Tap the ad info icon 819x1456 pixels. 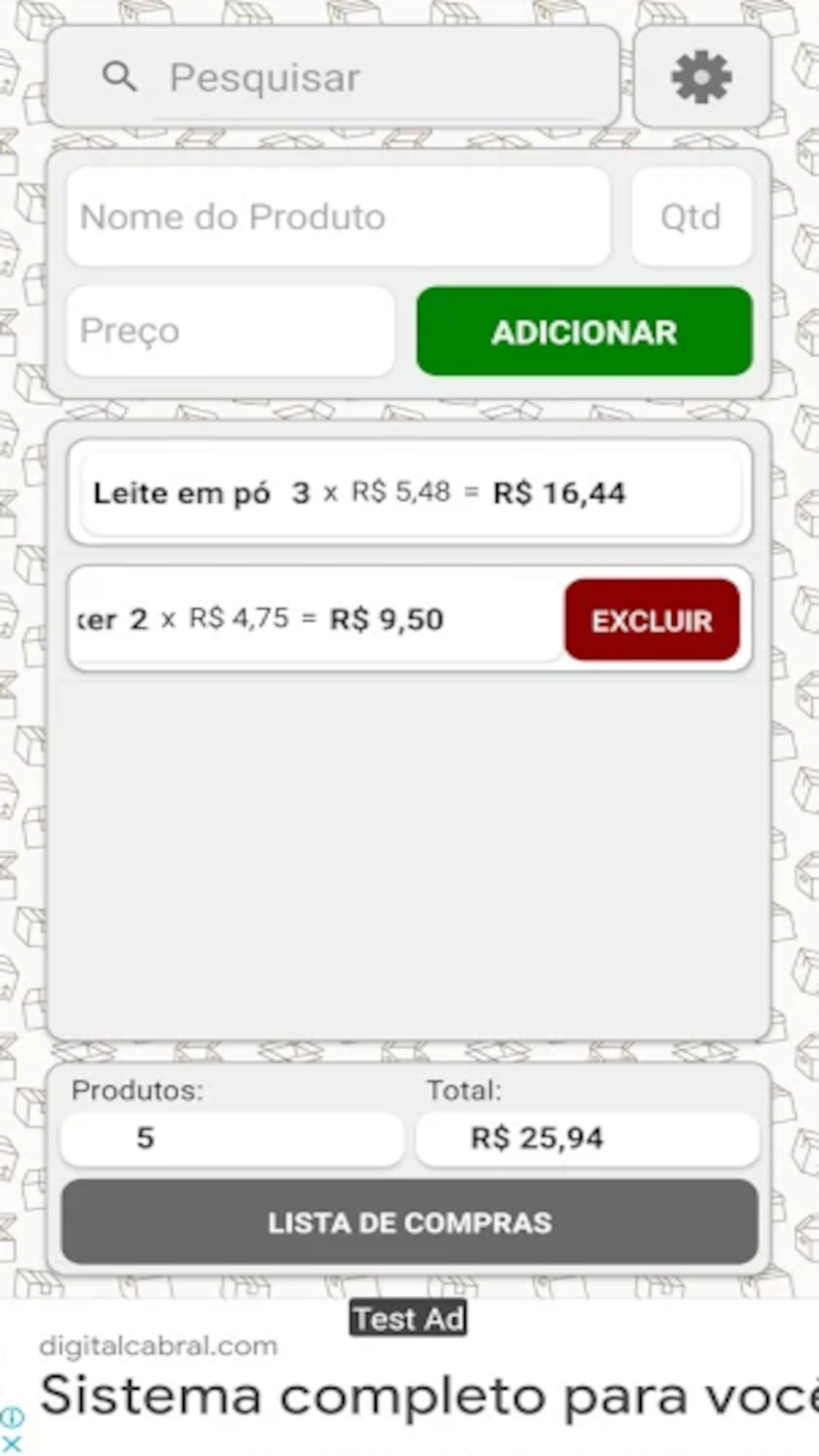[x=12, y=1418]
